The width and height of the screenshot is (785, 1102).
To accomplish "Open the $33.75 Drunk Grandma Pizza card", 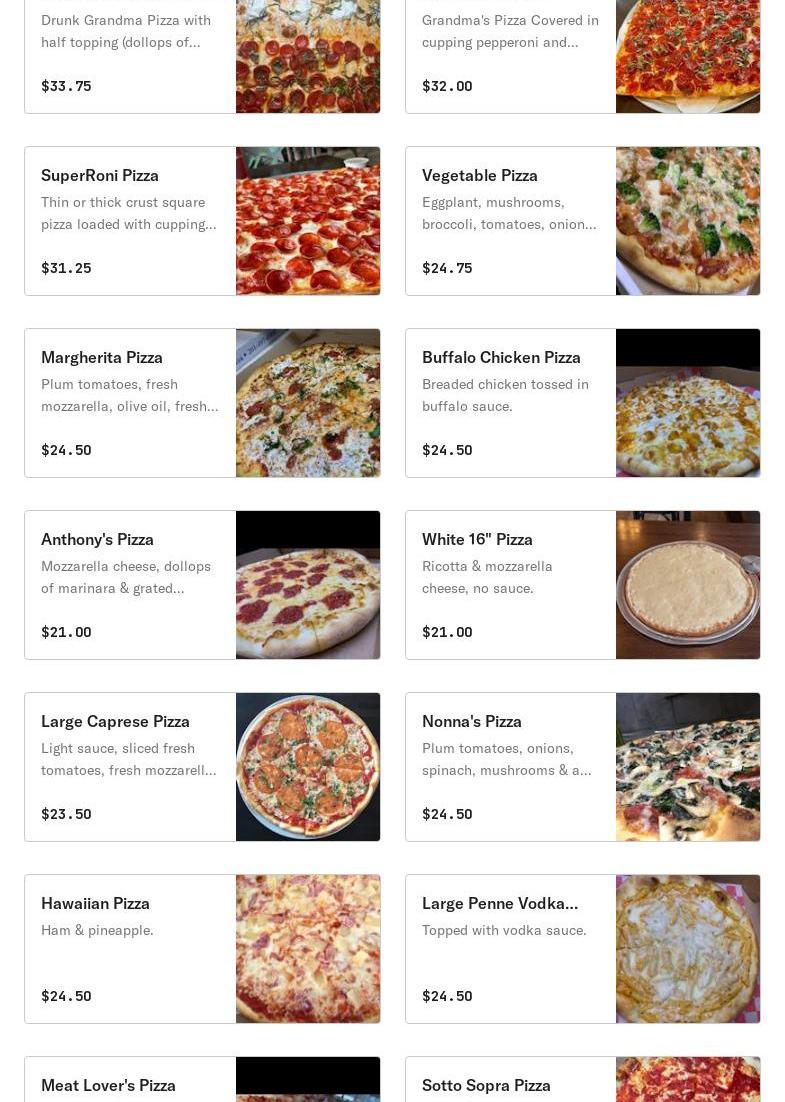I will [x=130, y=50].
